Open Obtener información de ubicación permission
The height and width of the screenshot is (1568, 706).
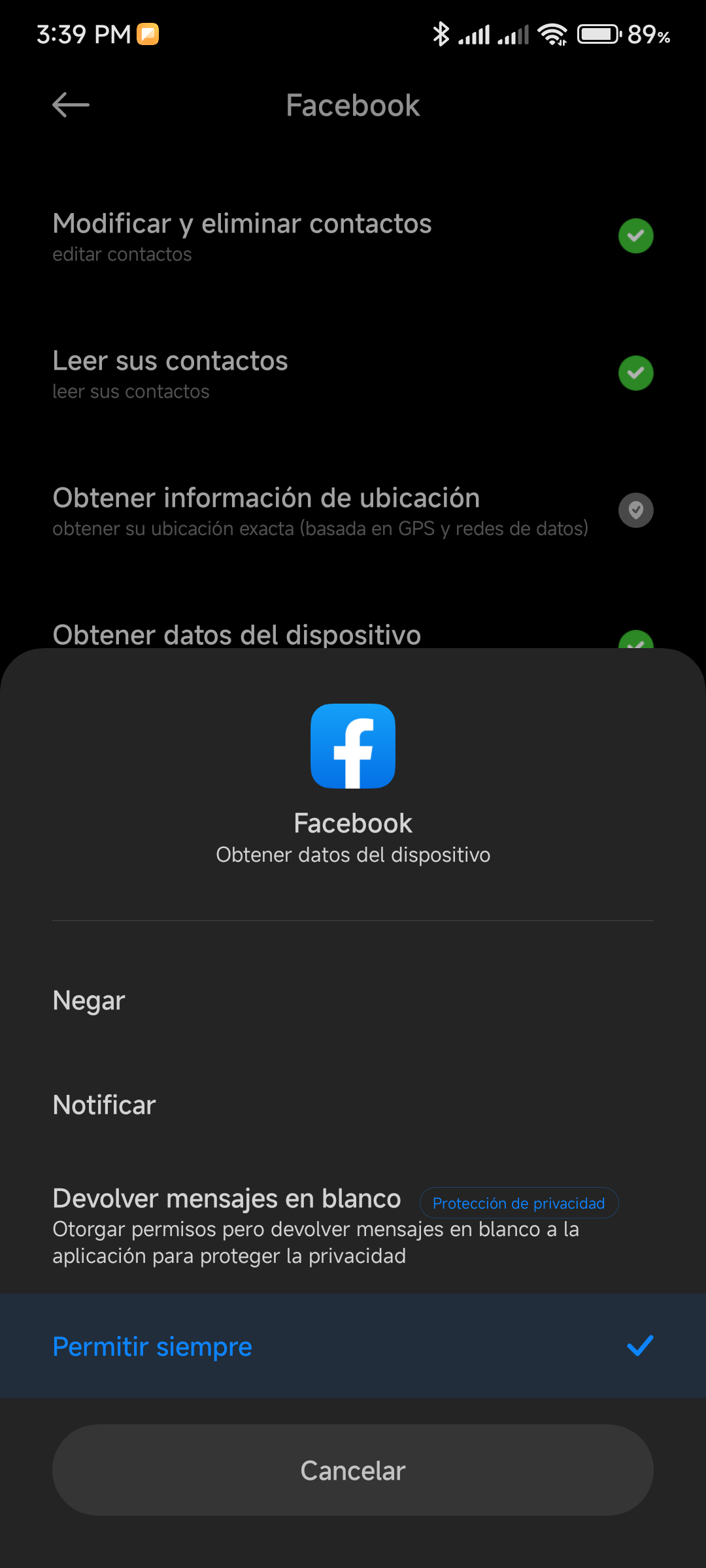pyautogui.click(x=353, y=511)
